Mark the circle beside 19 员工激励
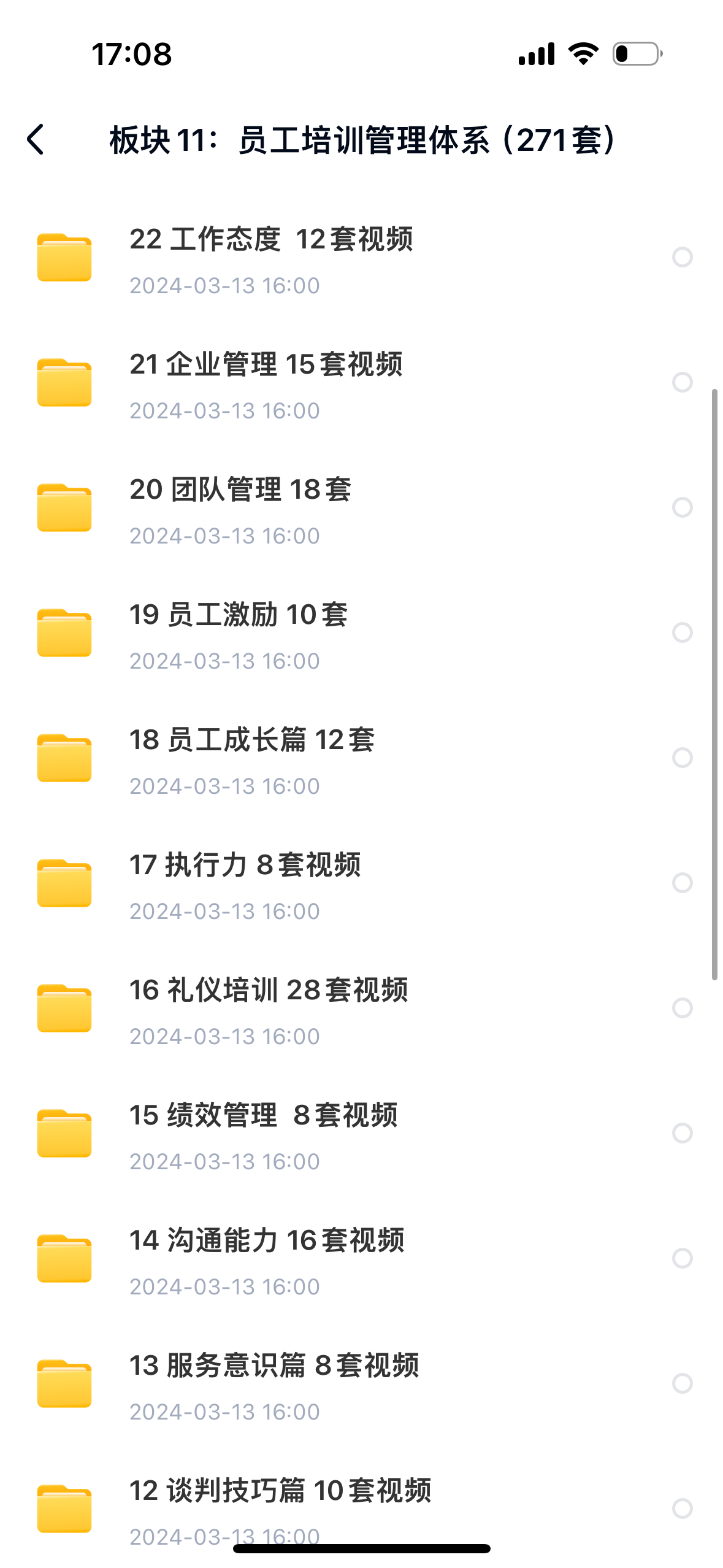 [682, 632]
